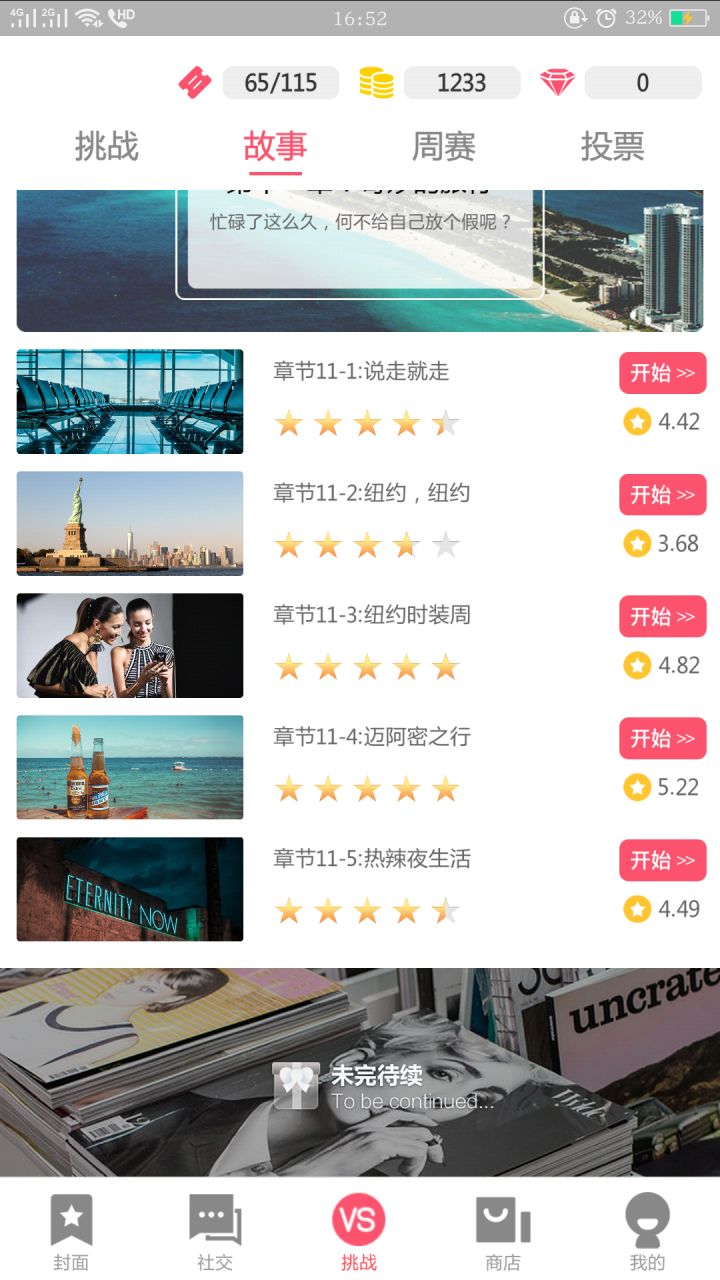The height and width of the screenshot is (1280, 720).
Task: Open the Statue of Liberty chapter thumbnail
Action: 128,522
